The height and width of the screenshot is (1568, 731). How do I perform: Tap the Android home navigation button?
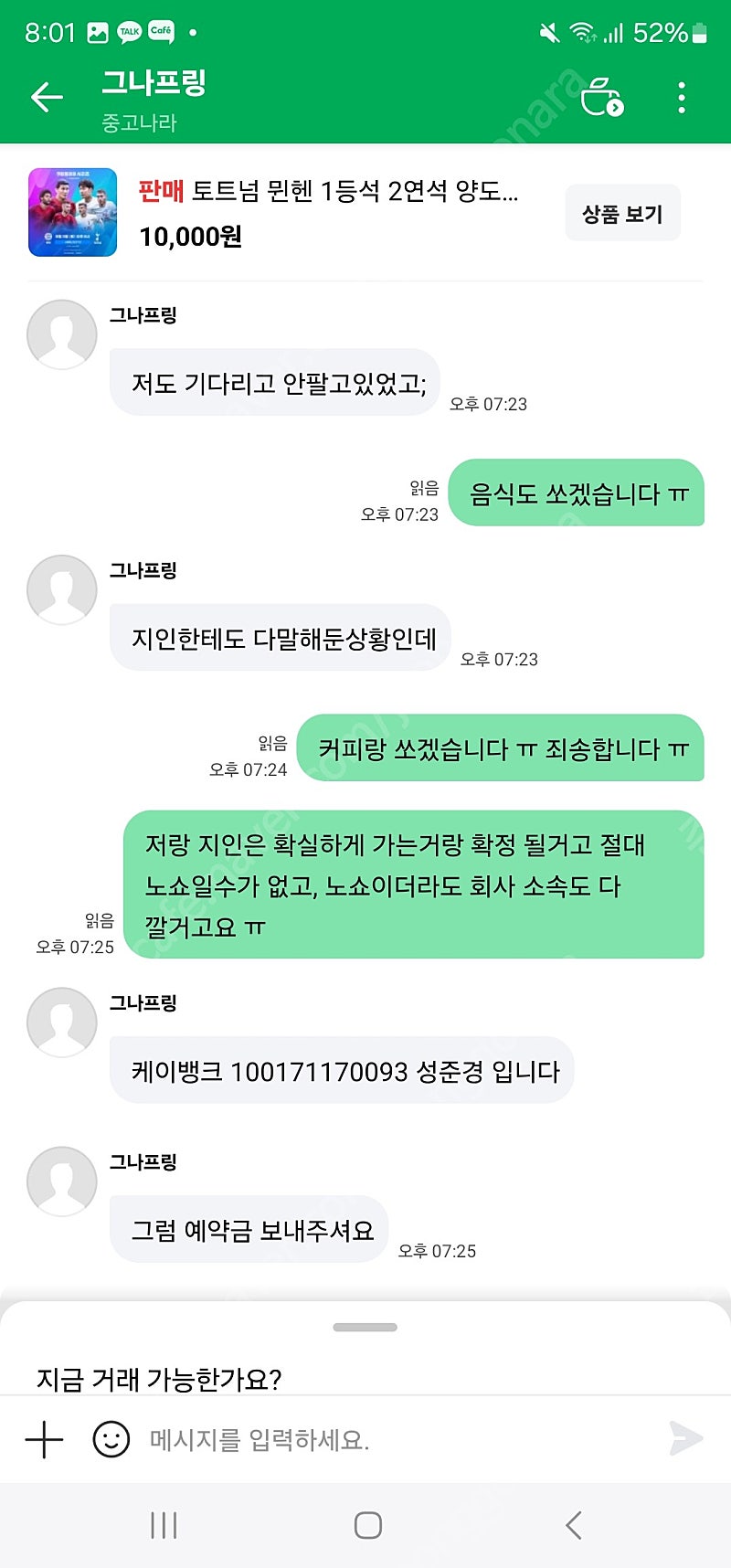tap(365, 1524)
